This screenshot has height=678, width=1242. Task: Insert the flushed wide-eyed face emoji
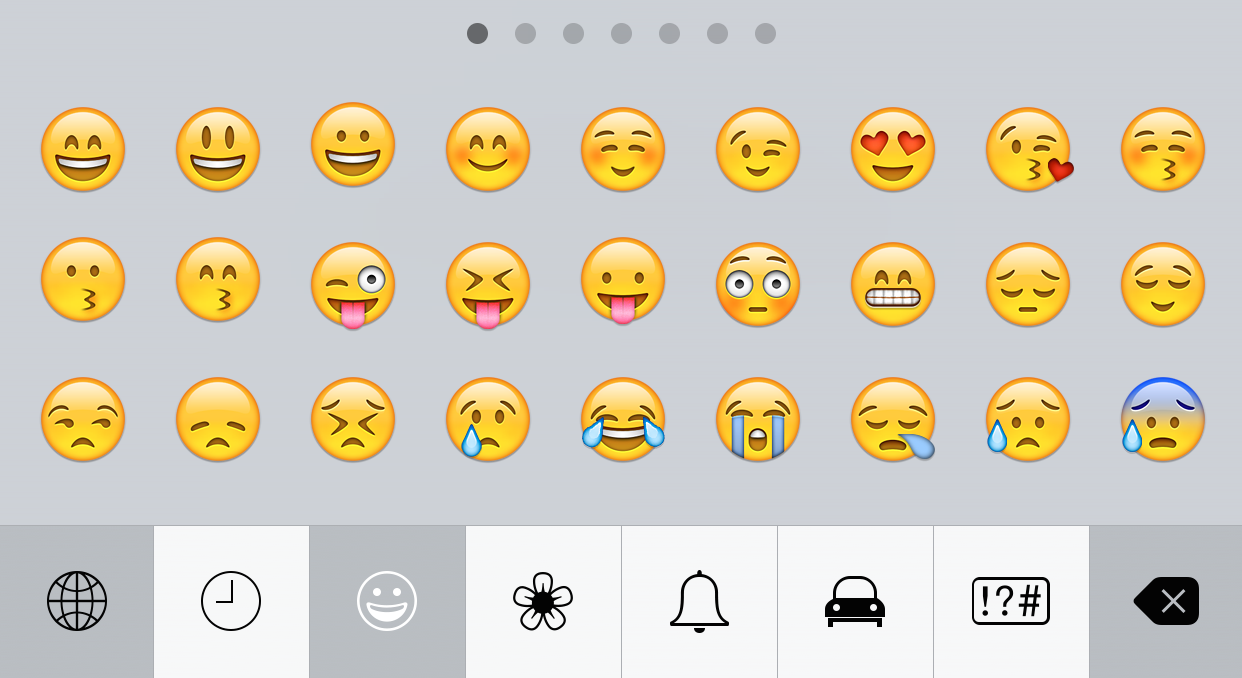click(758, 284)
